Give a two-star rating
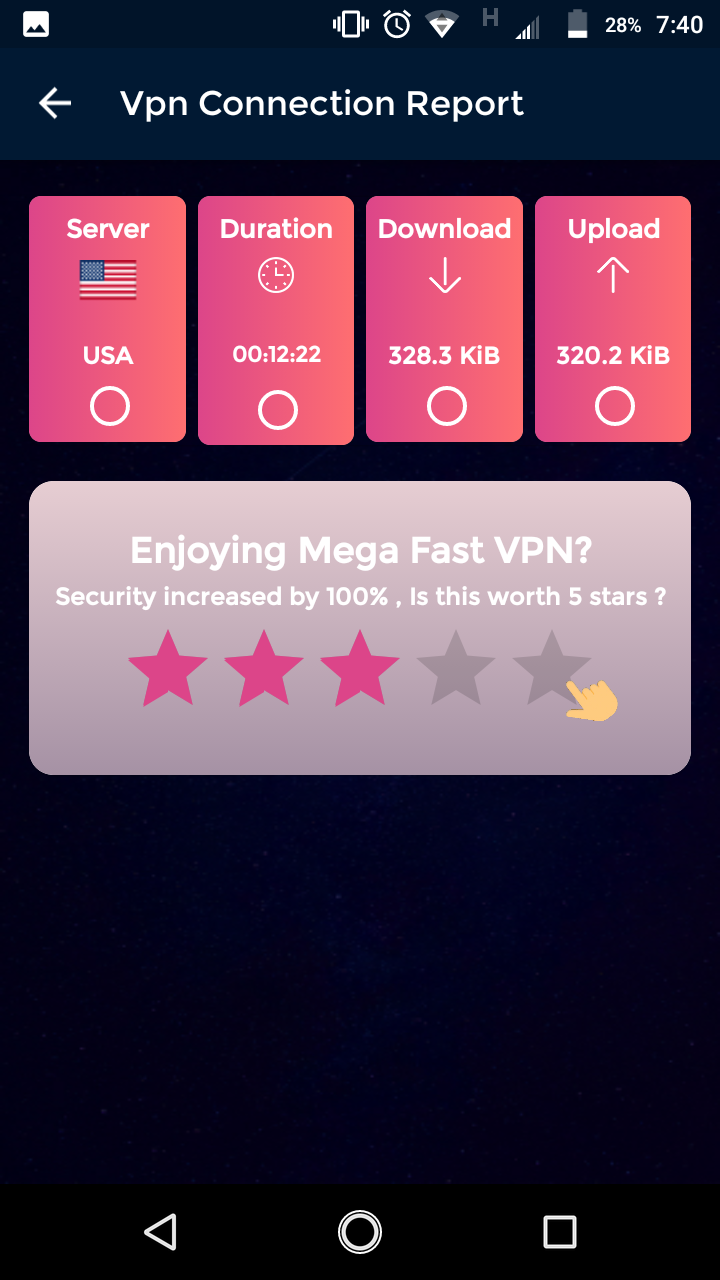Viewport: 720px width, 1280px height. click(x=264, y=668)
